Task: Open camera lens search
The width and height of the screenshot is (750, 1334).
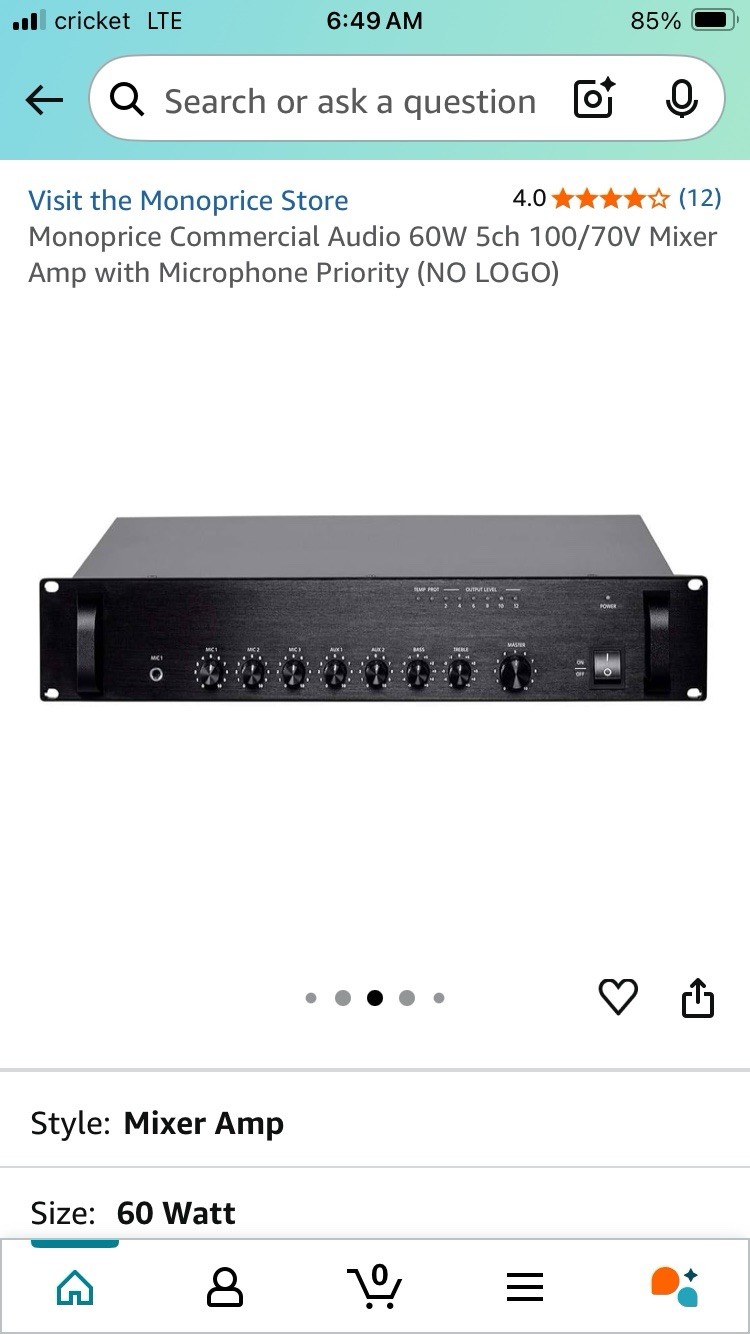Action: tap(593, 100)
